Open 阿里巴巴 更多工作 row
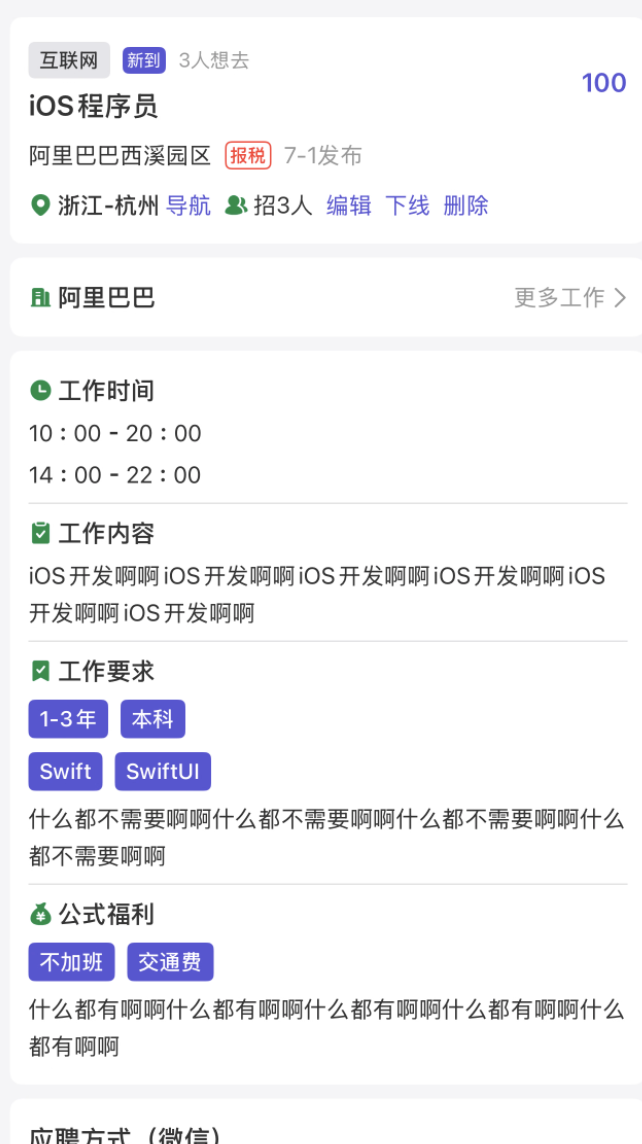642x1144 pixels. pyautogui.click(x=570, y=297)
